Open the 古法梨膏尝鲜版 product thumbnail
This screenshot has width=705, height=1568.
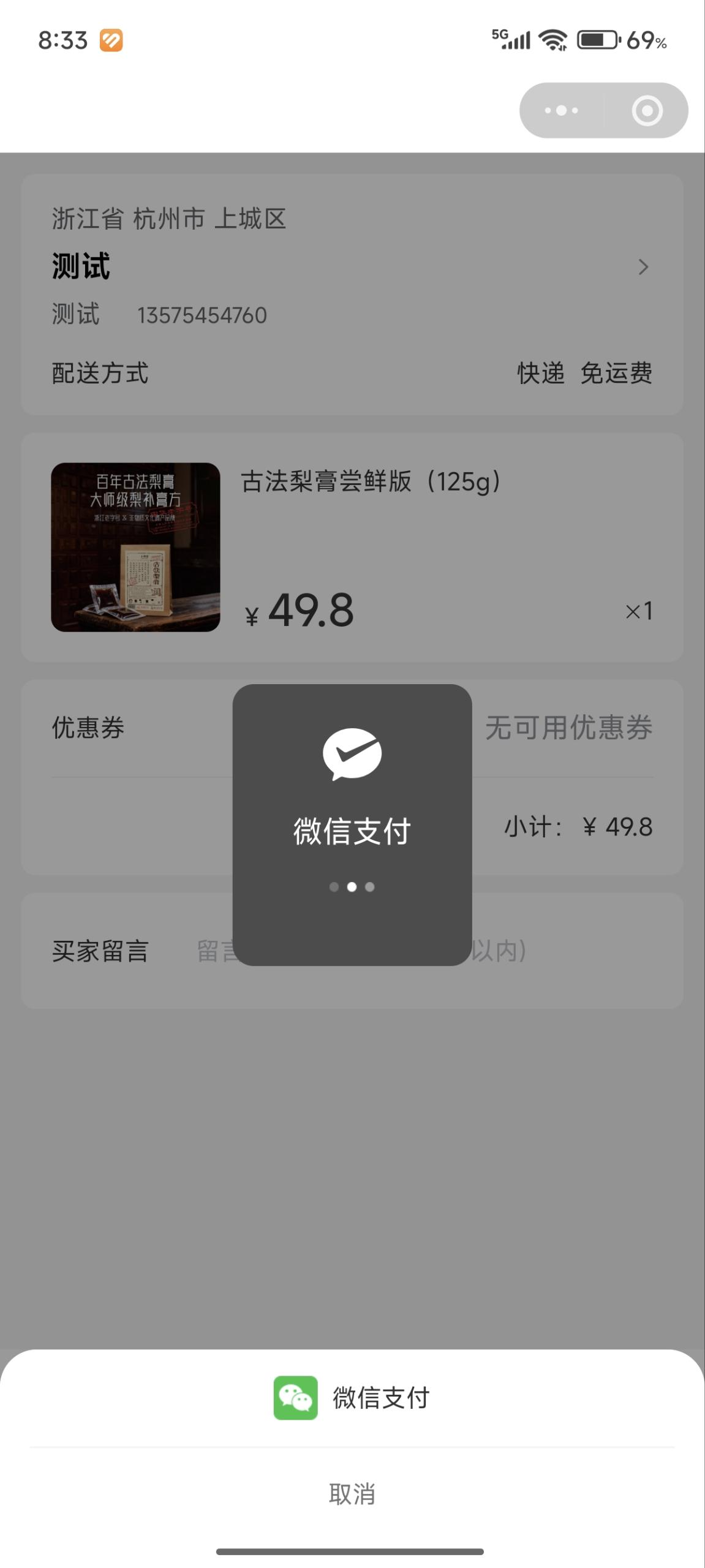(x=135, y=547)
